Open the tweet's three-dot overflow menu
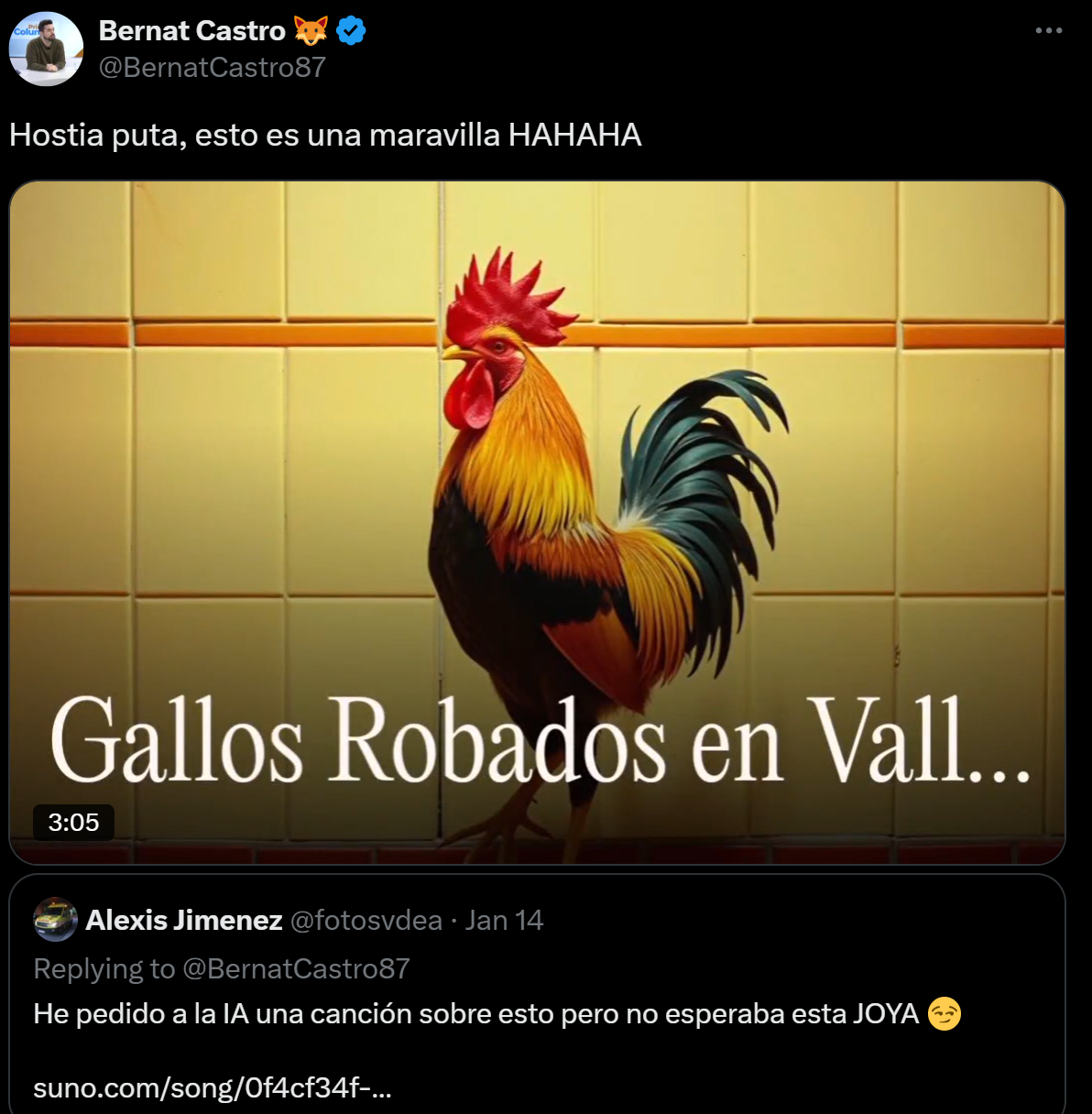The width and height of the screenshot is (1092, 1114). coord(1048,31)
